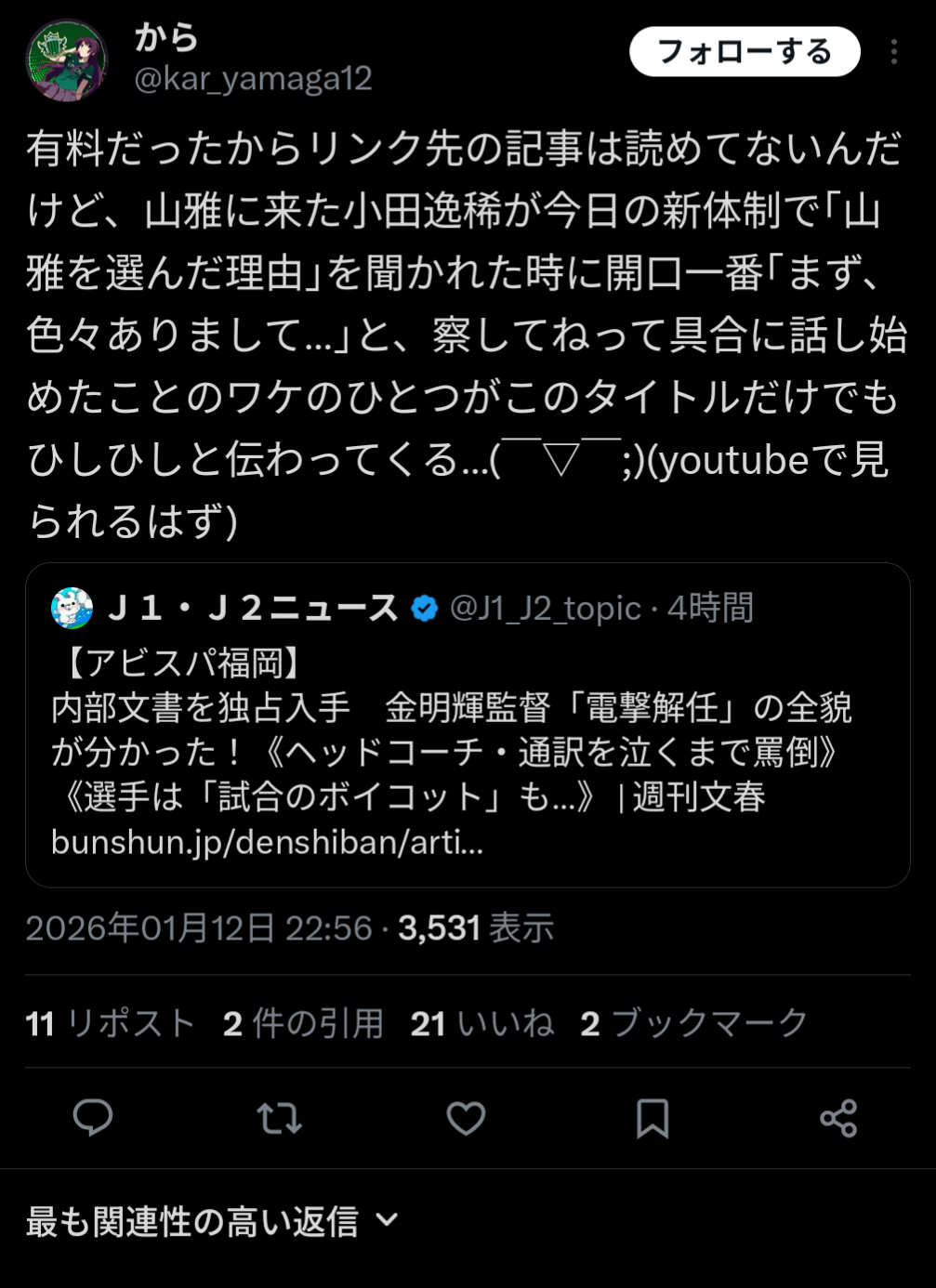
Task: Expand the 最も関連性の高い返信 sort dropdown
Action: pos(212,1222)
